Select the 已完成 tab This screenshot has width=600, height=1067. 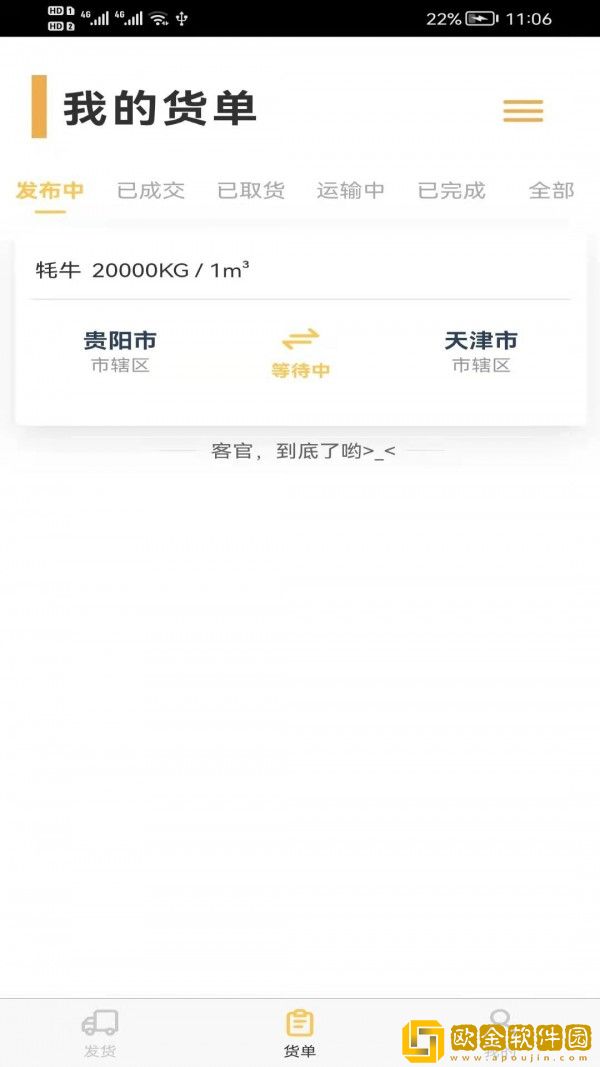451,190
